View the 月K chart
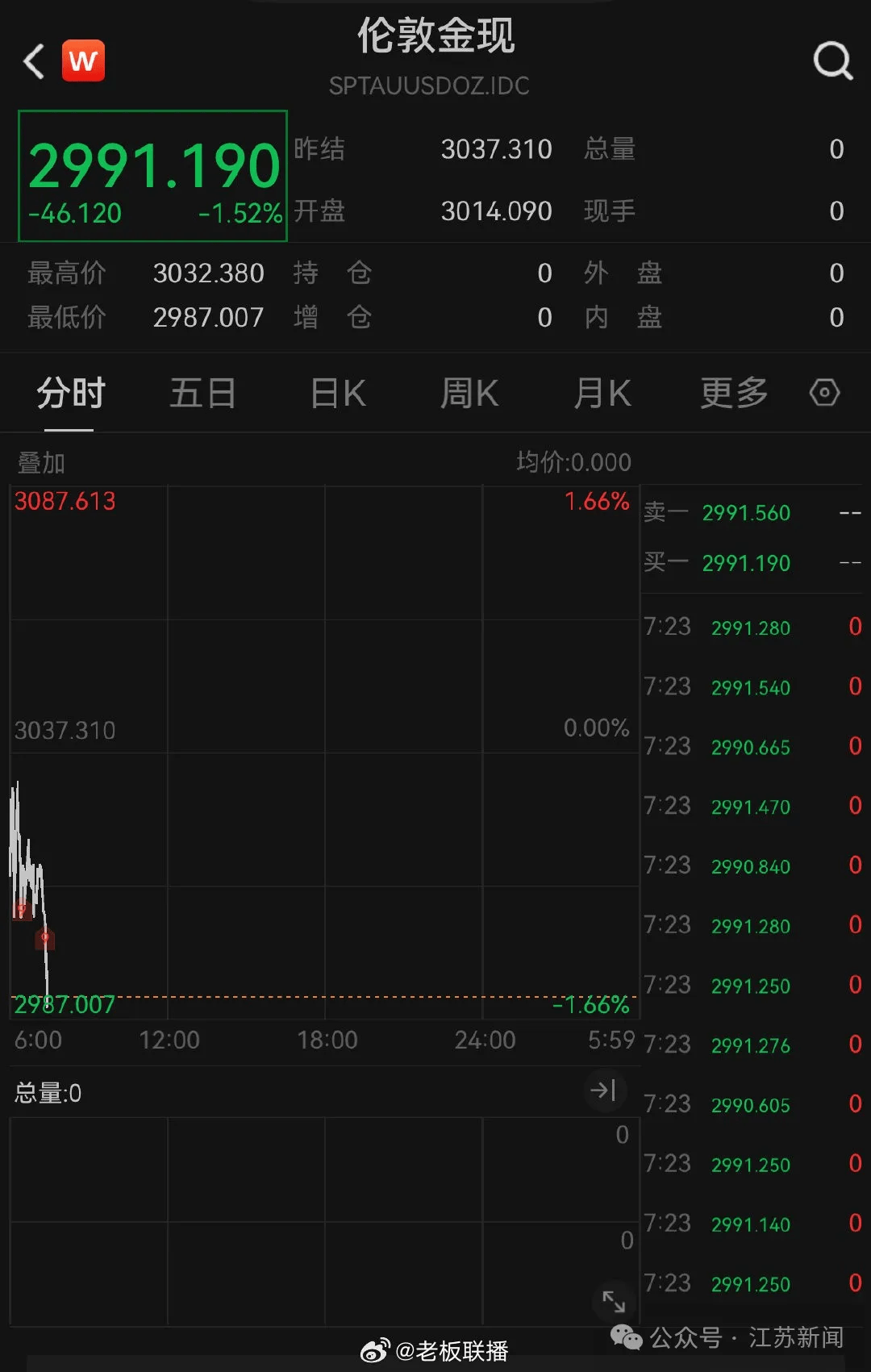871x1372 pixels. (602, 394)
